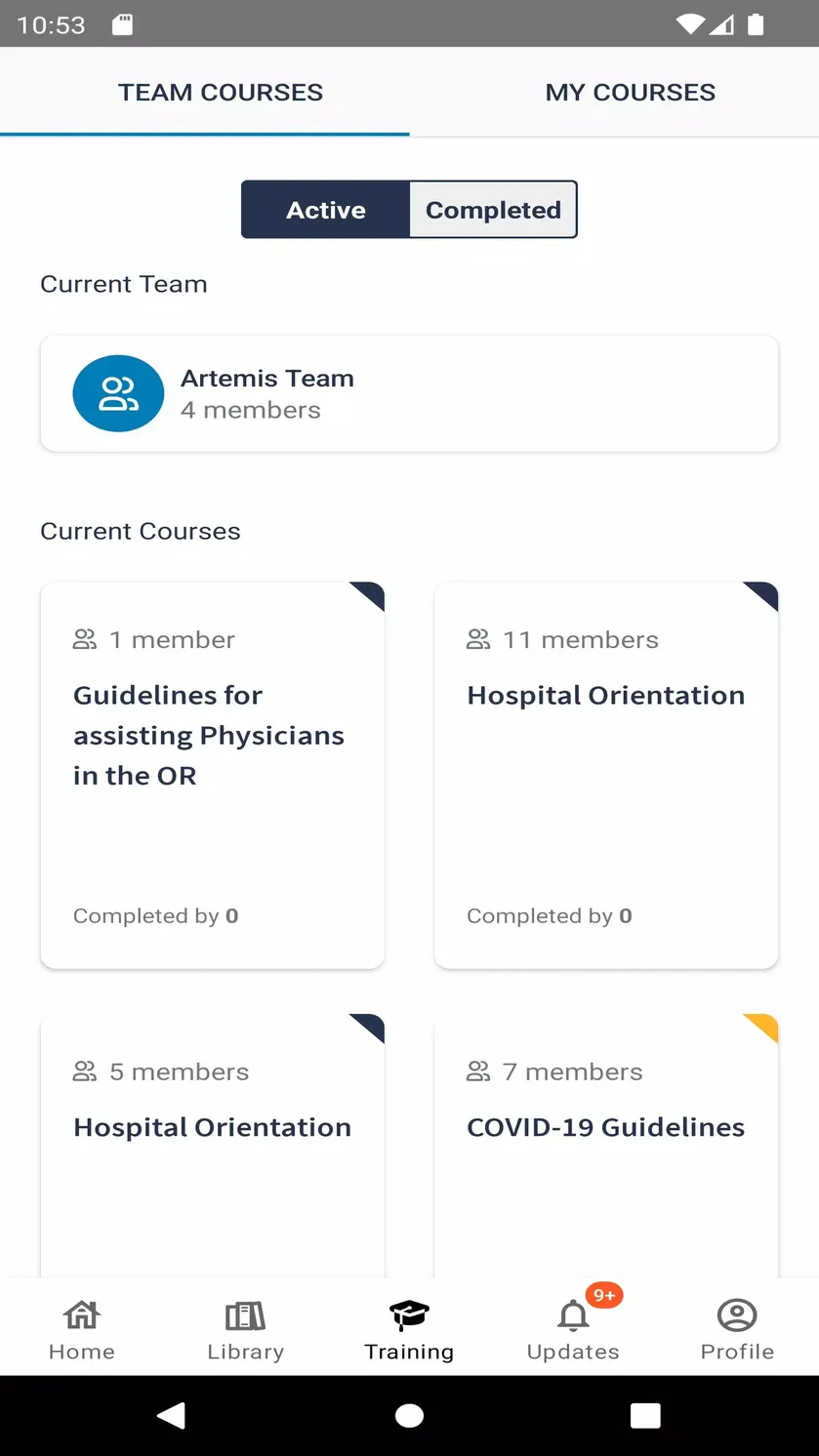Show Completed courses
Viewport: 819px width, 1456px height.
coord(493,210)
